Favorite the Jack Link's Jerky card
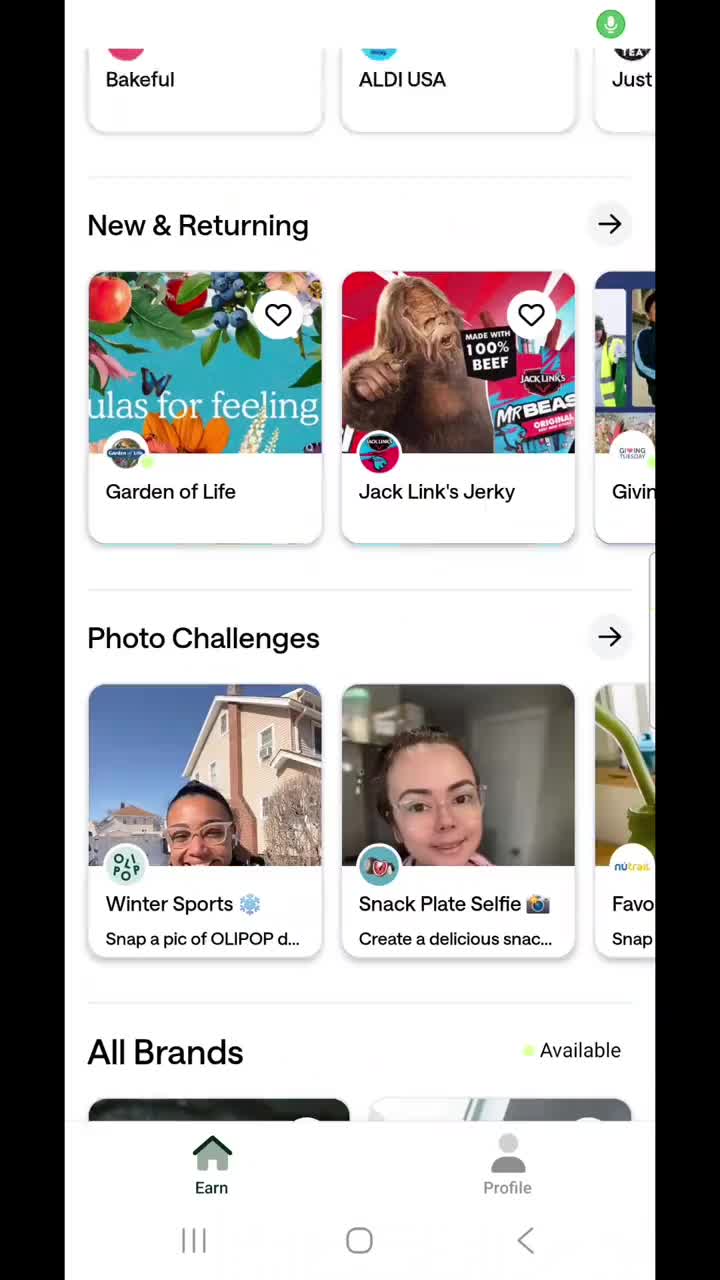This screenshot has height=1280, width=720. [531, 315]
